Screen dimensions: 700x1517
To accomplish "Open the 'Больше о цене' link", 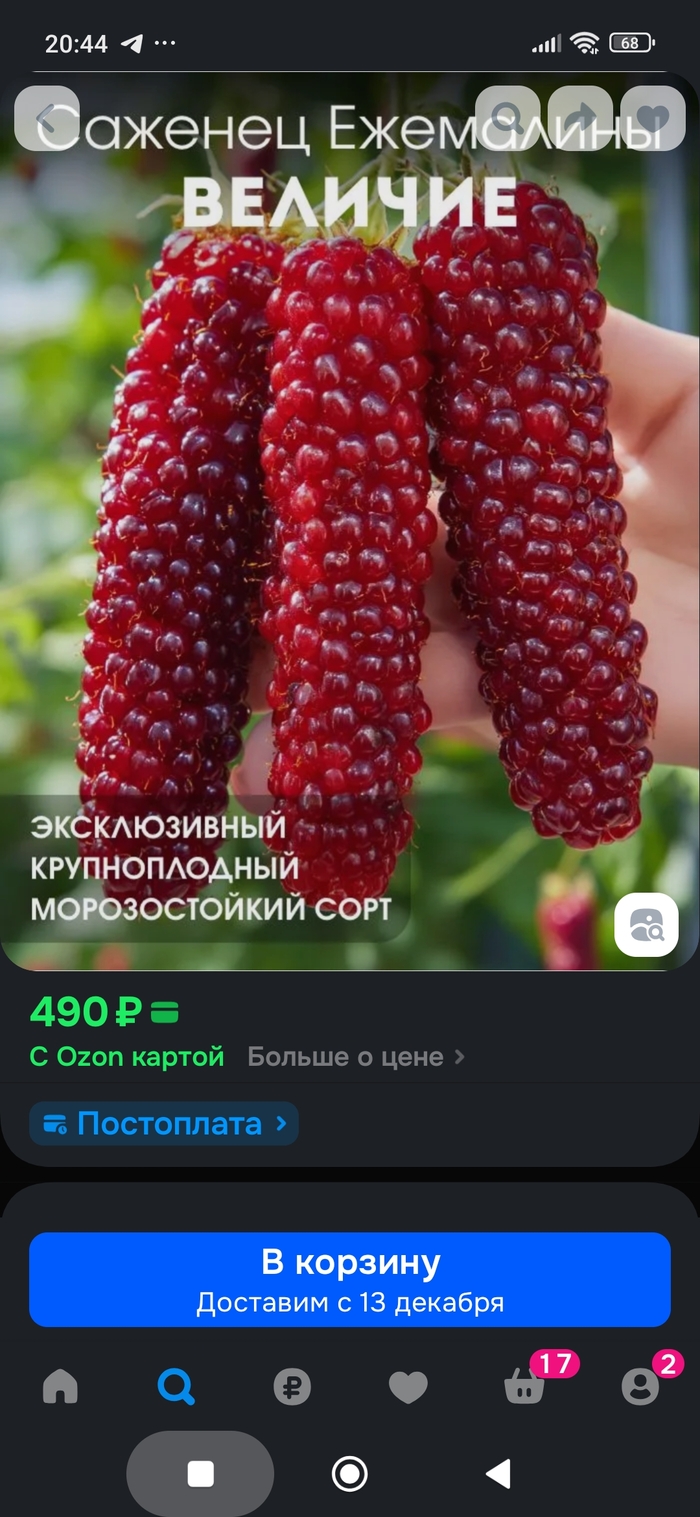I will 355,1057.
